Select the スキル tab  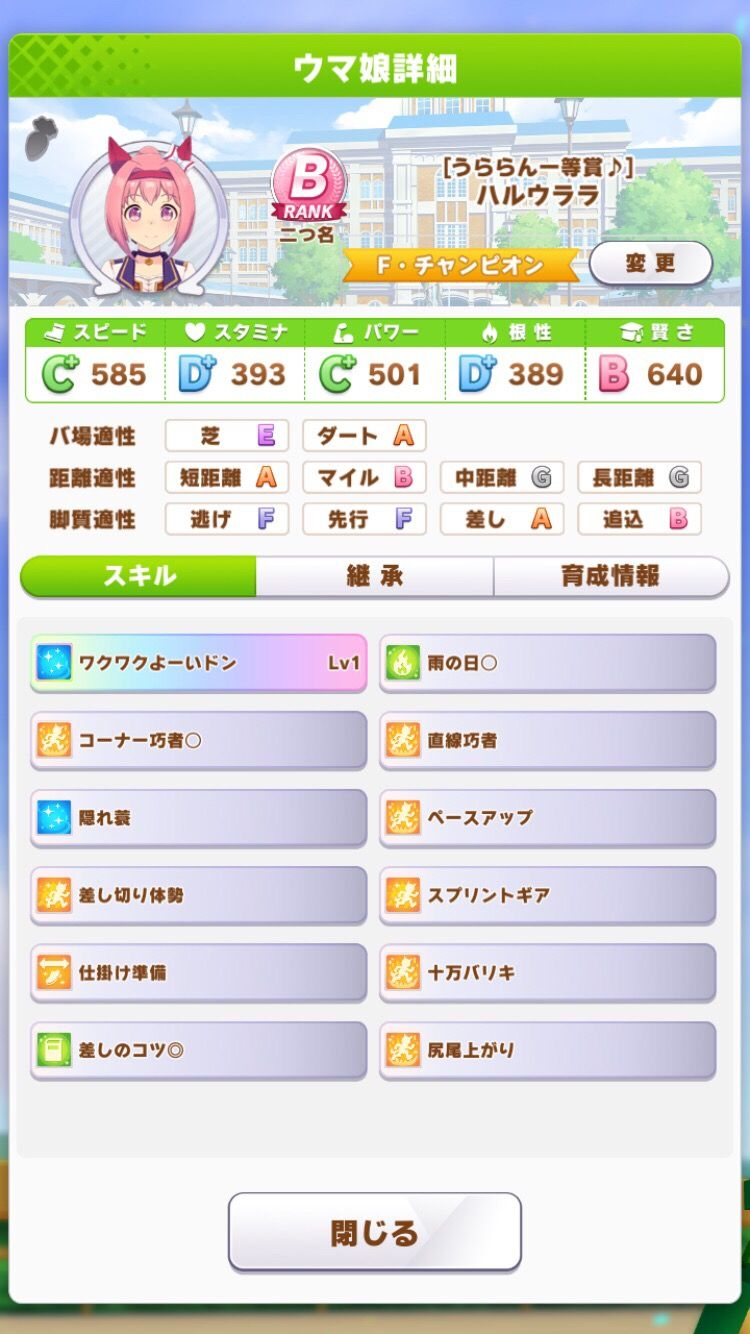[x=139, y=576]
